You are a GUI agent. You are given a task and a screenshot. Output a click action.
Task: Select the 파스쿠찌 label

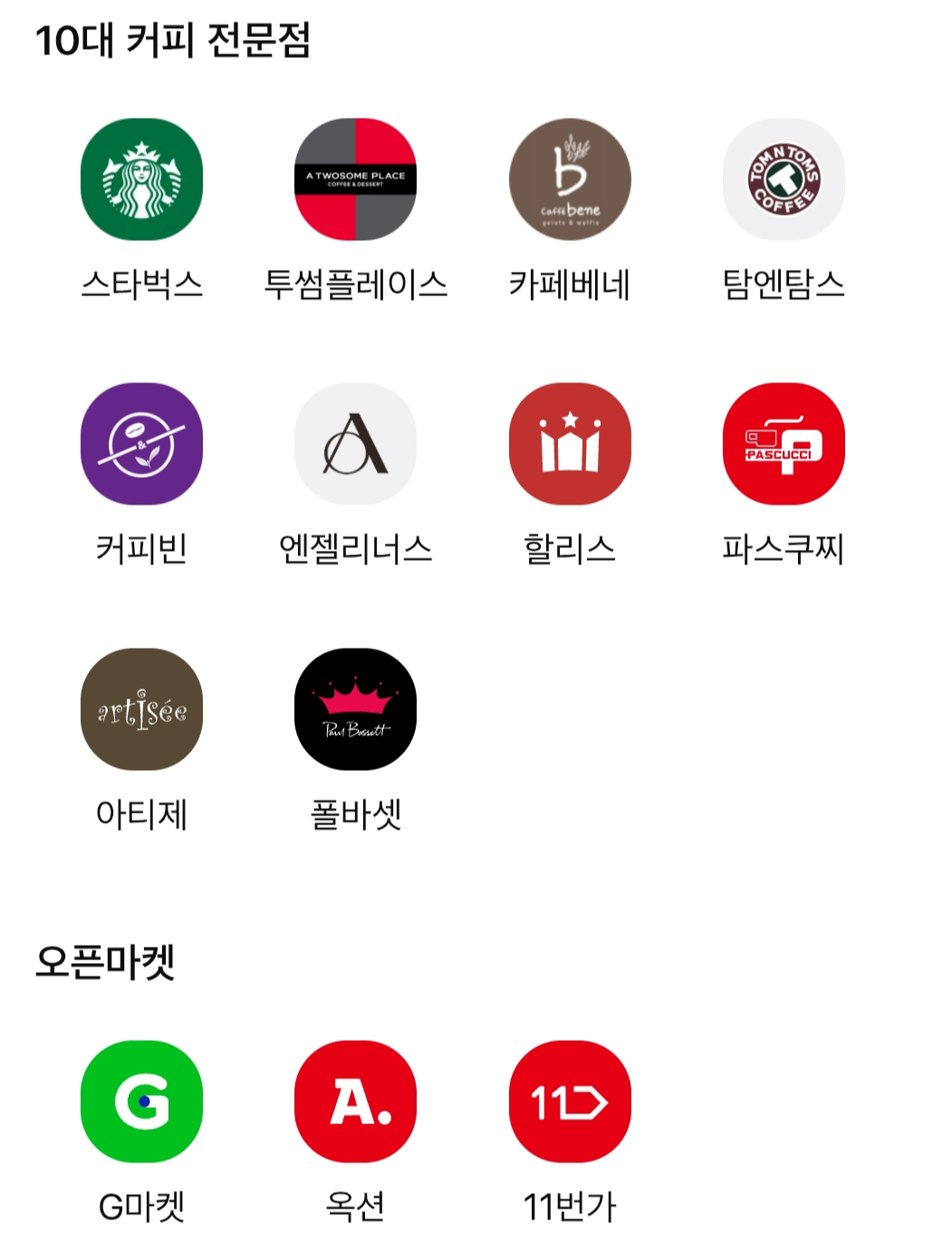pos(784,545)
